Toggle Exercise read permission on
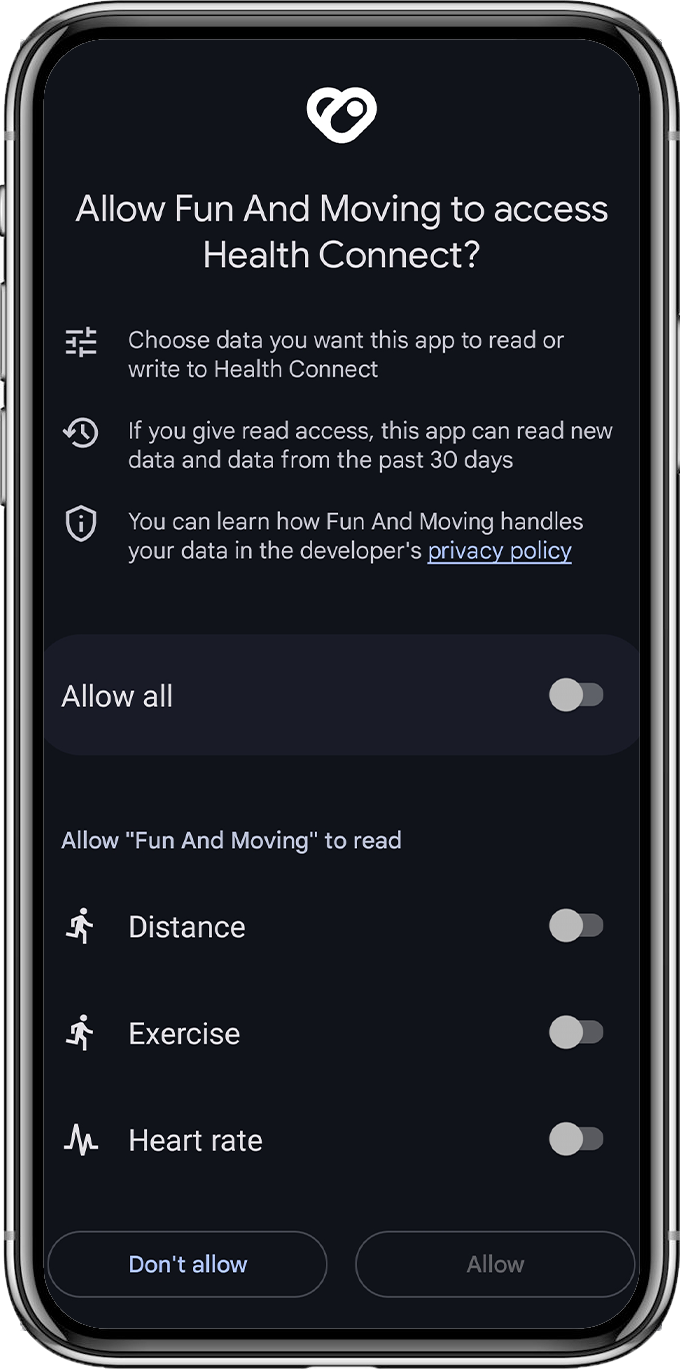 tap(576, 1032)
